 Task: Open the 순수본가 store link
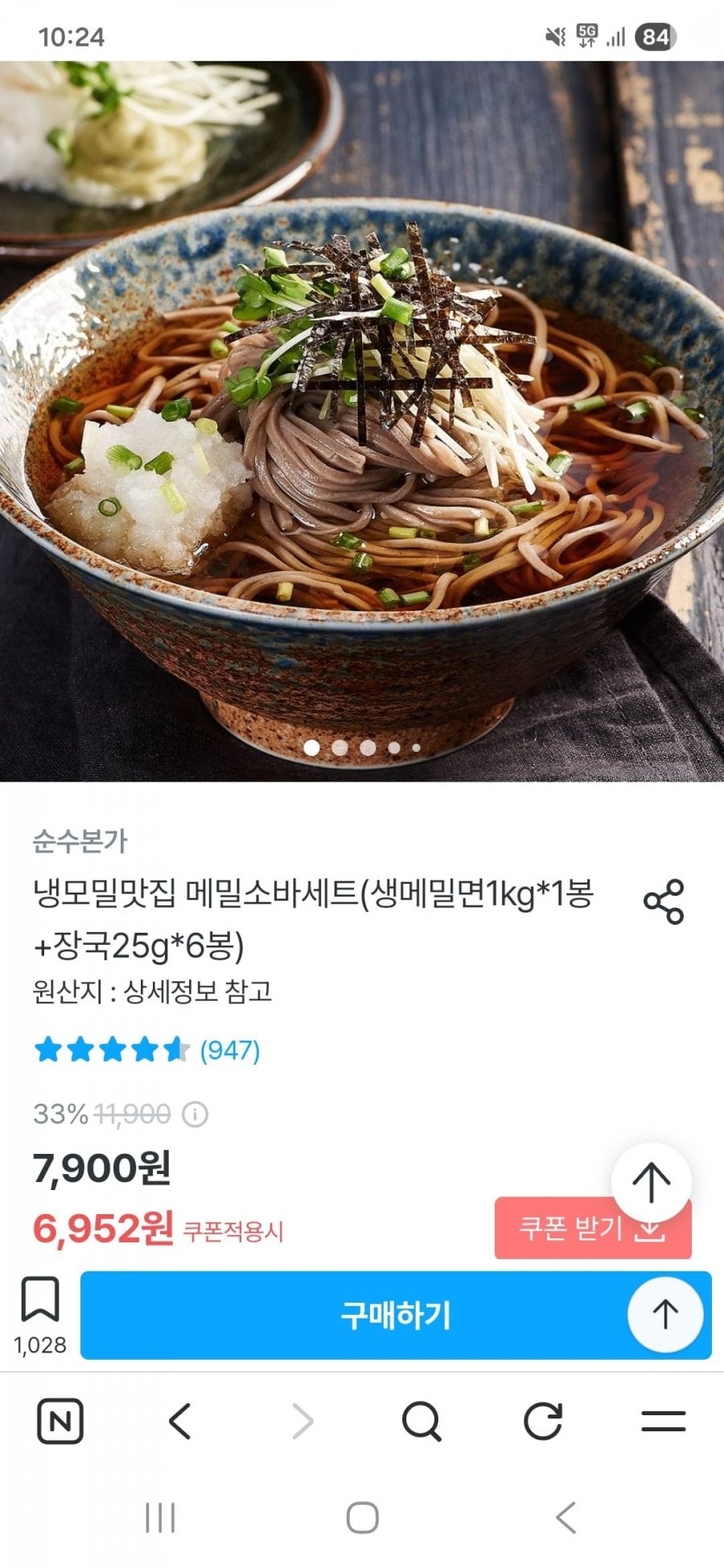(80, 841)
